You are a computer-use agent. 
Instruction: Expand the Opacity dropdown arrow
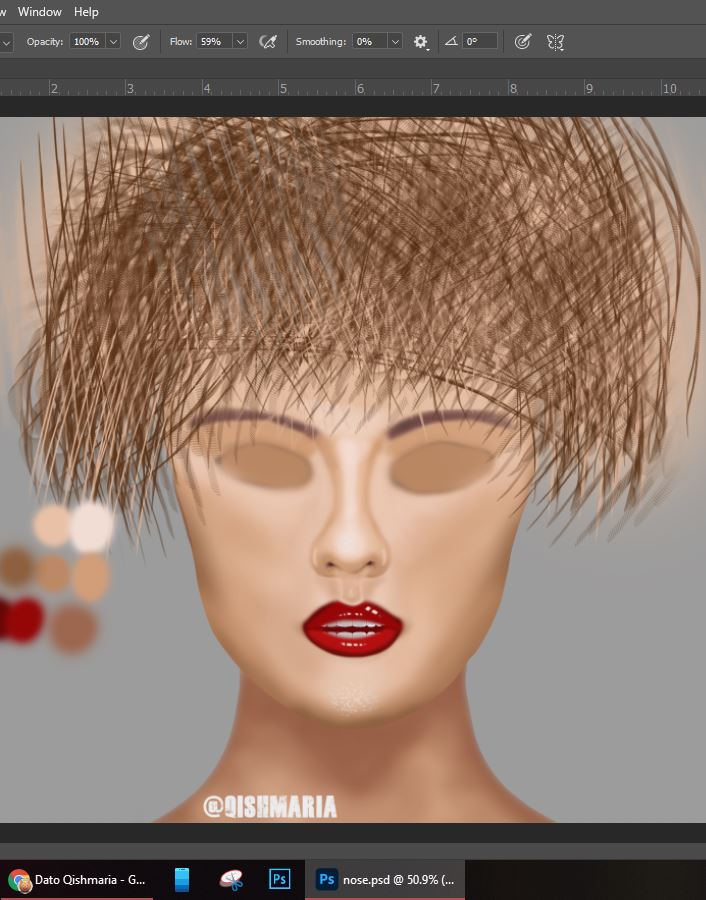113,42
